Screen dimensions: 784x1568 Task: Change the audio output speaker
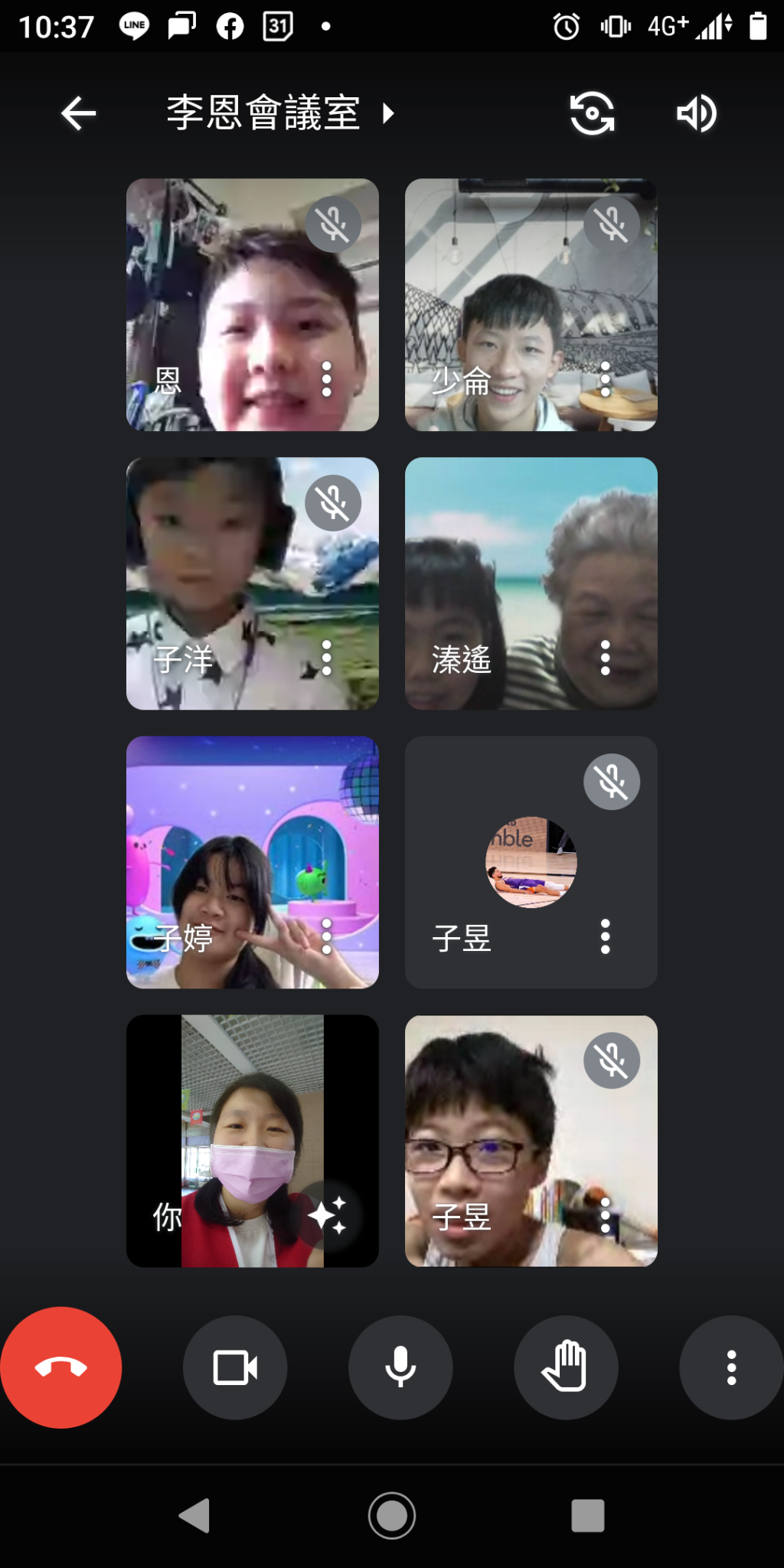(697, 114)
